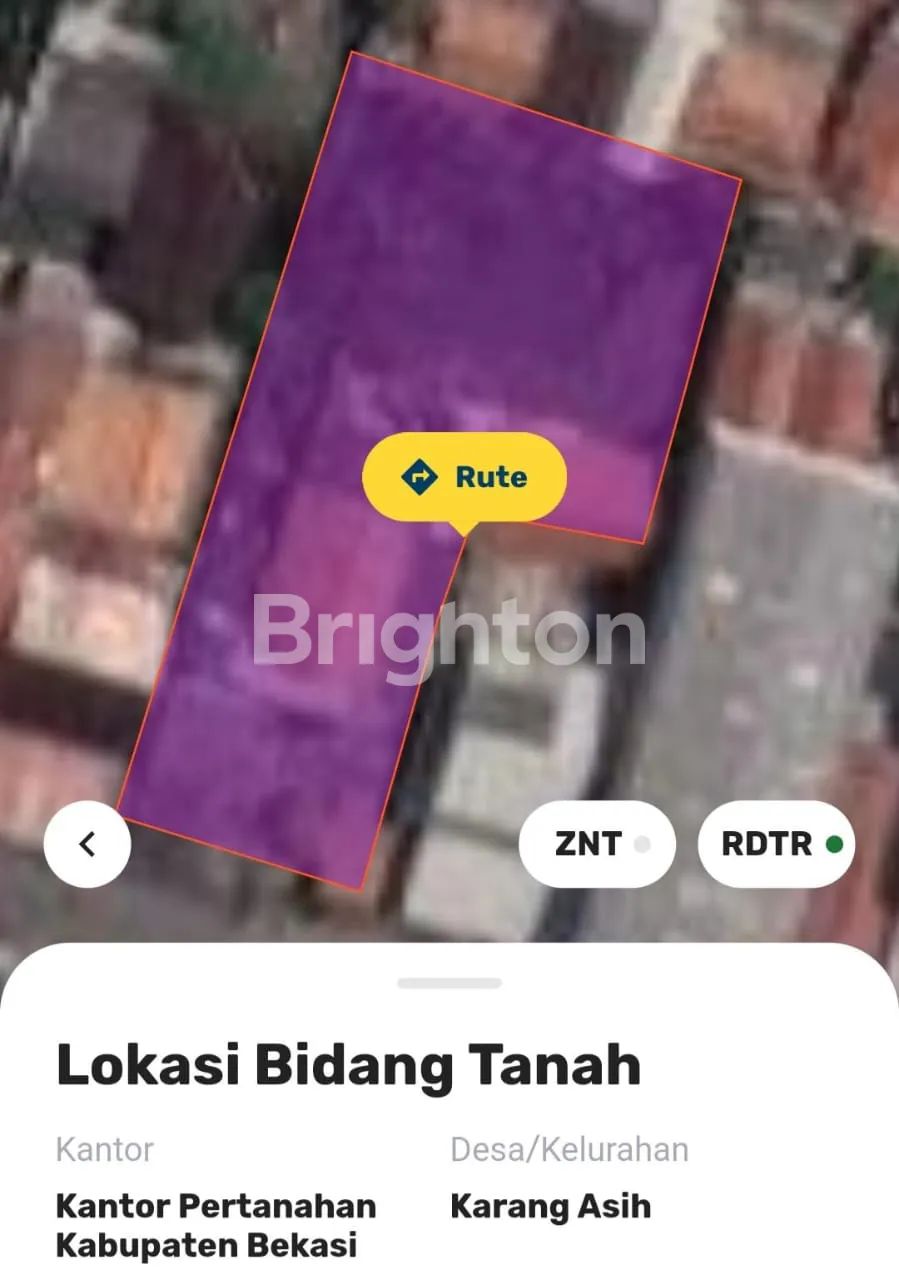Open the Rute directions button
899x1280 pixels.
(464, 477)
